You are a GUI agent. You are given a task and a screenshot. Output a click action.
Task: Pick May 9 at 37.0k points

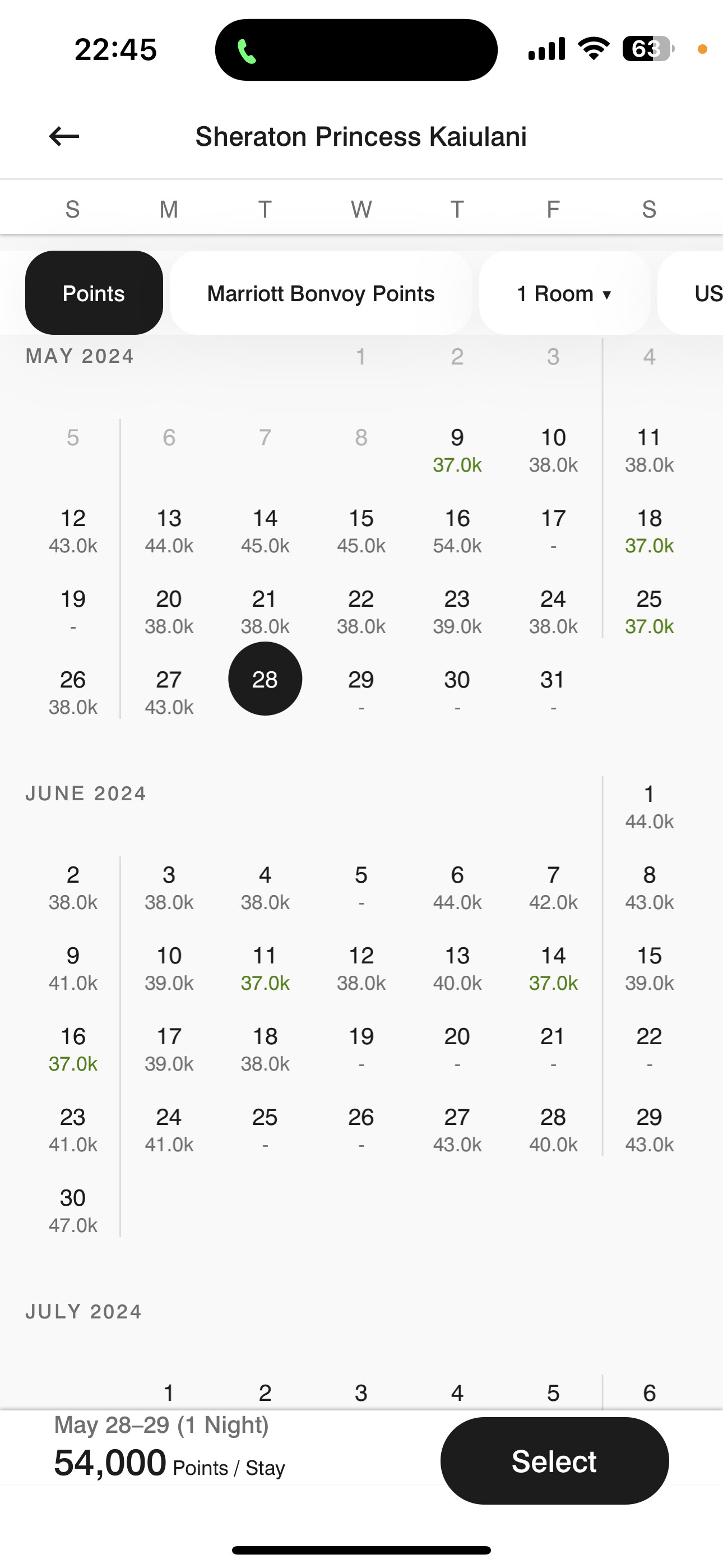(457, 450)
